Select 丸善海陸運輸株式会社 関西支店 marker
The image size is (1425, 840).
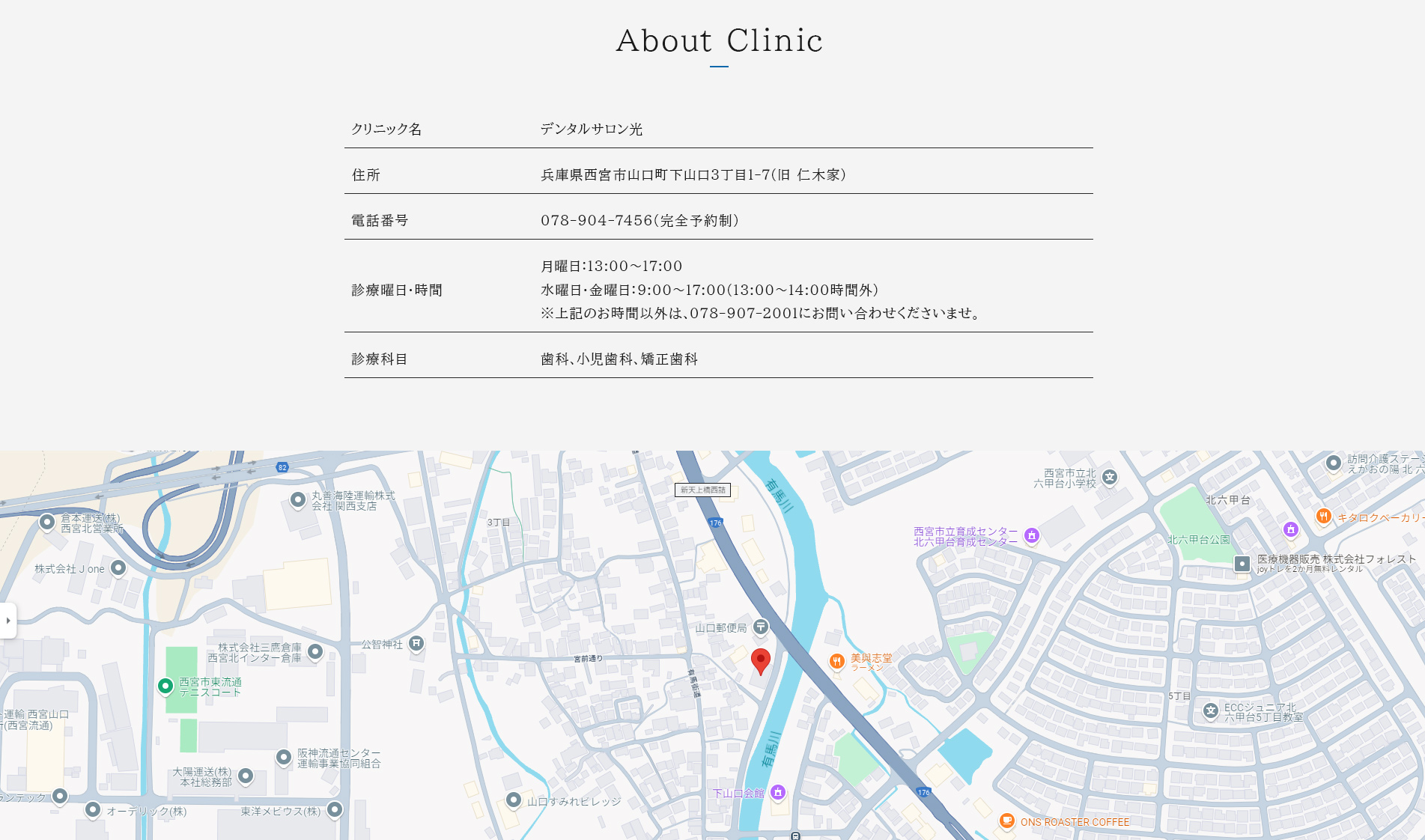click(x=298, y=499)
